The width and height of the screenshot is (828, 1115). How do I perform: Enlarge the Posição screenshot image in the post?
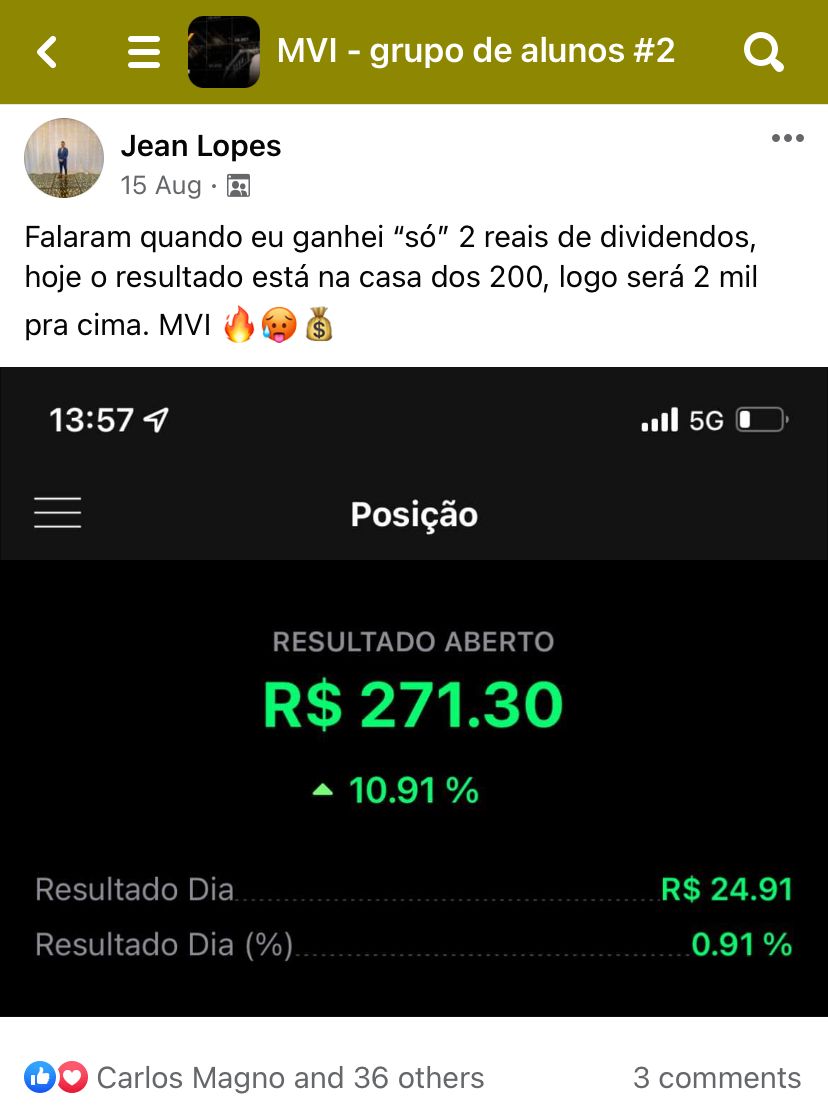pos(414,692)
